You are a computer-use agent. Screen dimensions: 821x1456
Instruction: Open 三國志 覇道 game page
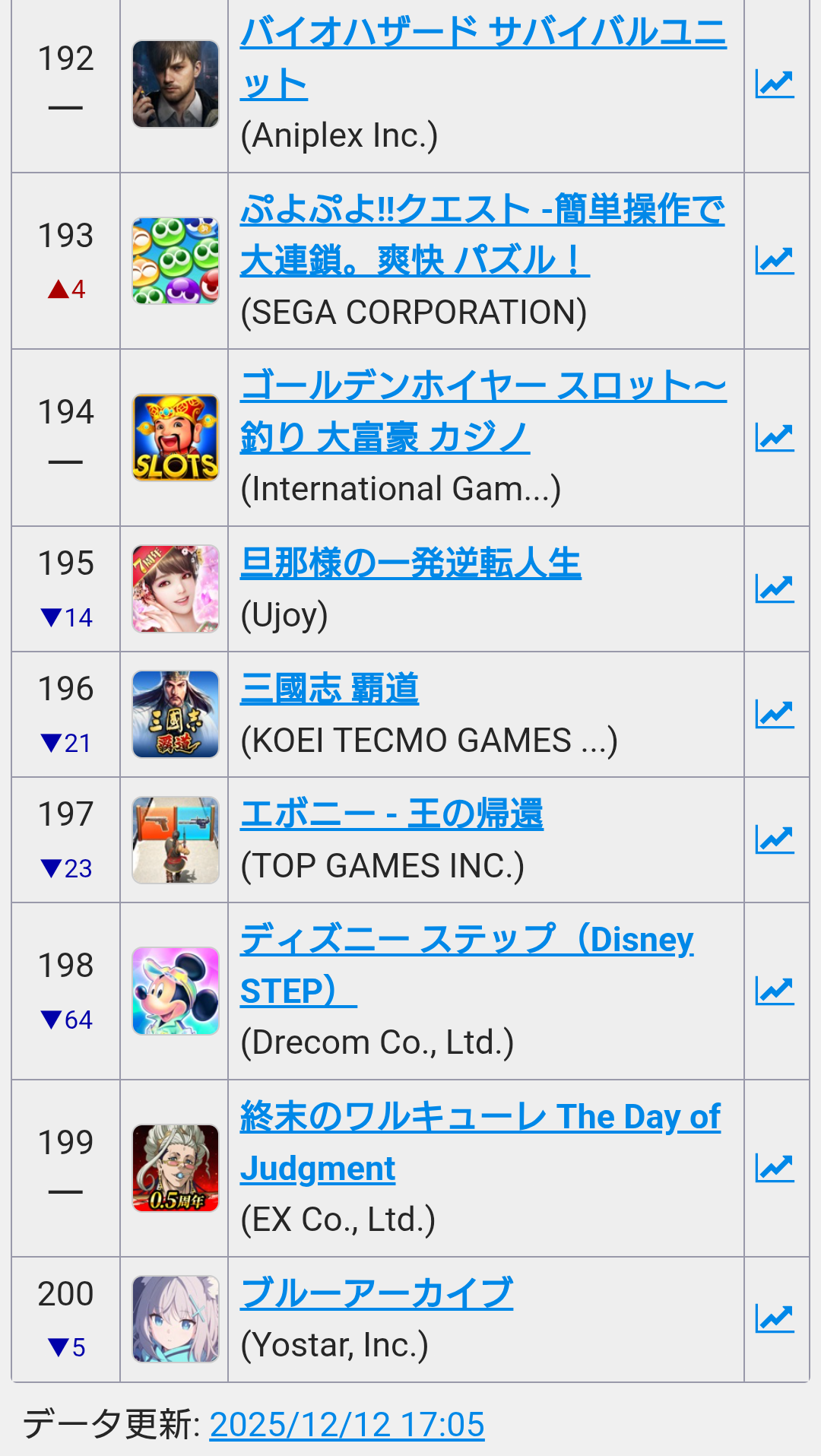329,690
